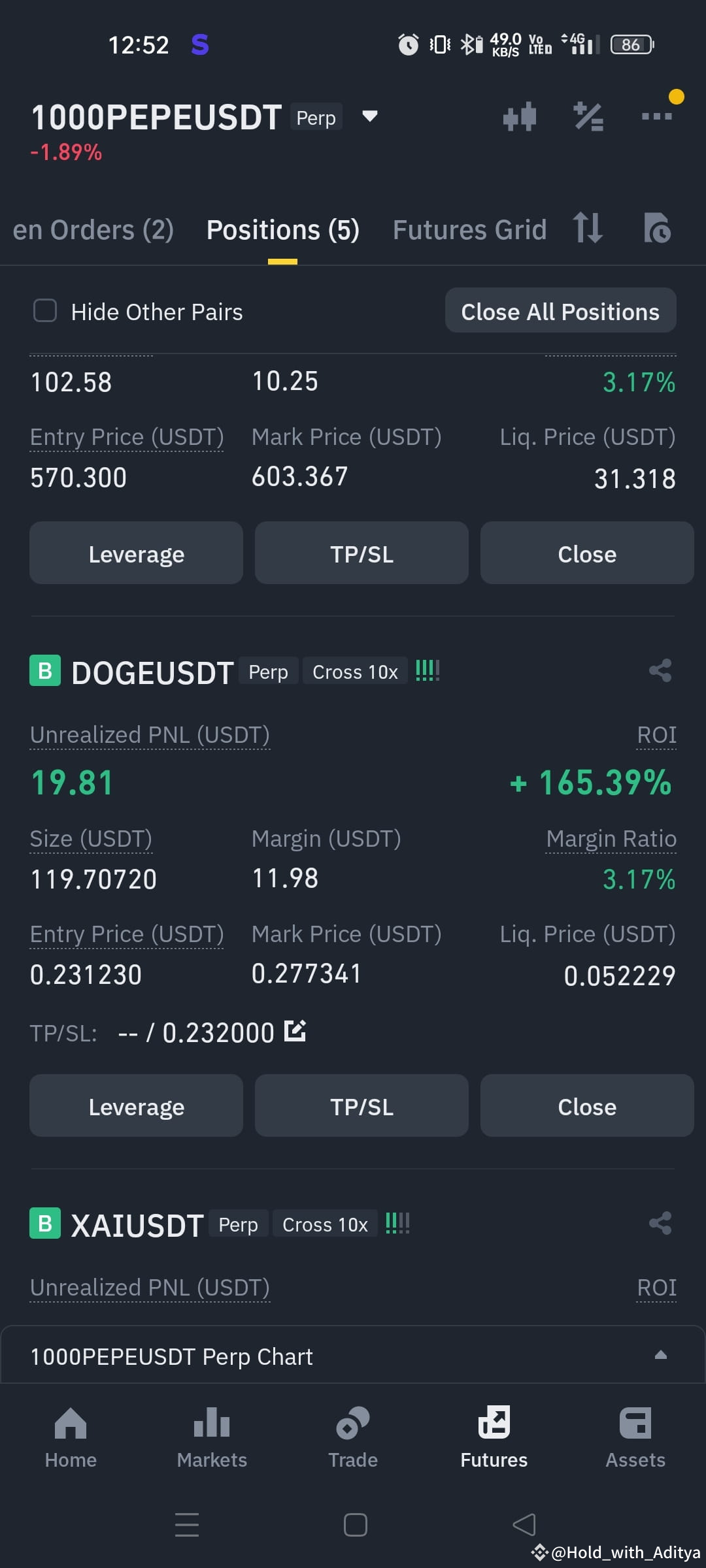Screen dimensions: 706x1568
Task: Tap the Entry Price (USDT) label tooltip
Action: 126,934
